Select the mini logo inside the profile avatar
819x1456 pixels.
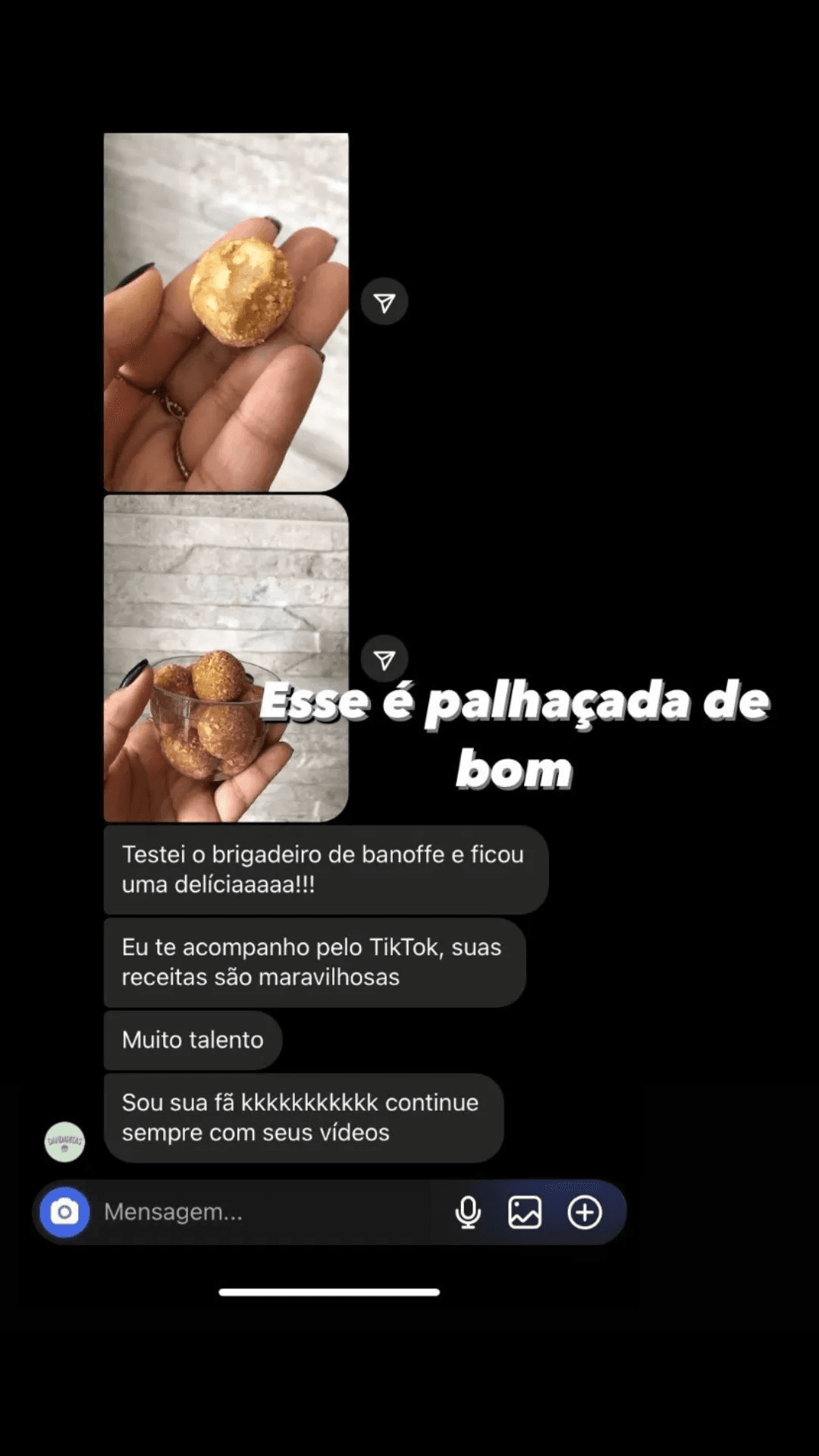pyautogui.click(x=64, y=1142)
